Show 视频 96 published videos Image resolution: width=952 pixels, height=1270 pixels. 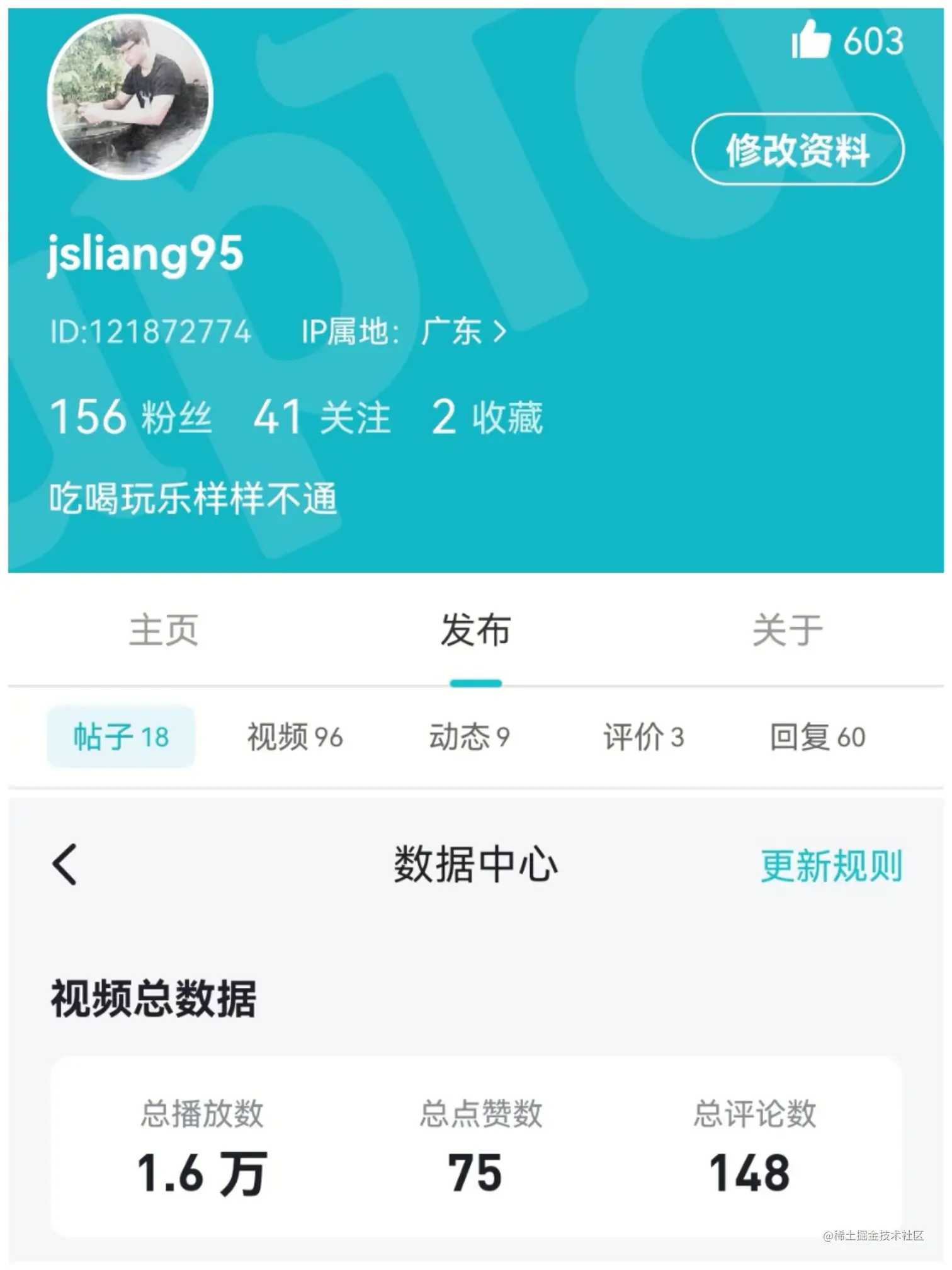pyautogui.click(x=295, y=736)
